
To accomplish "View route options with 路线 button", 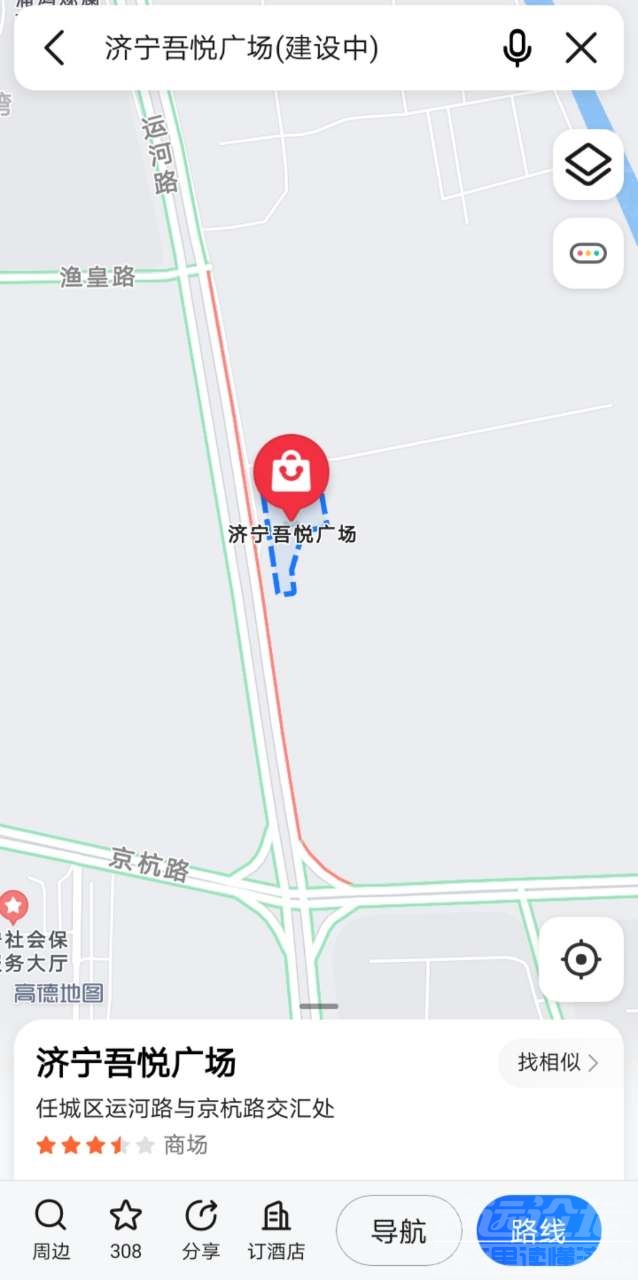I will tap(539, 1231).
